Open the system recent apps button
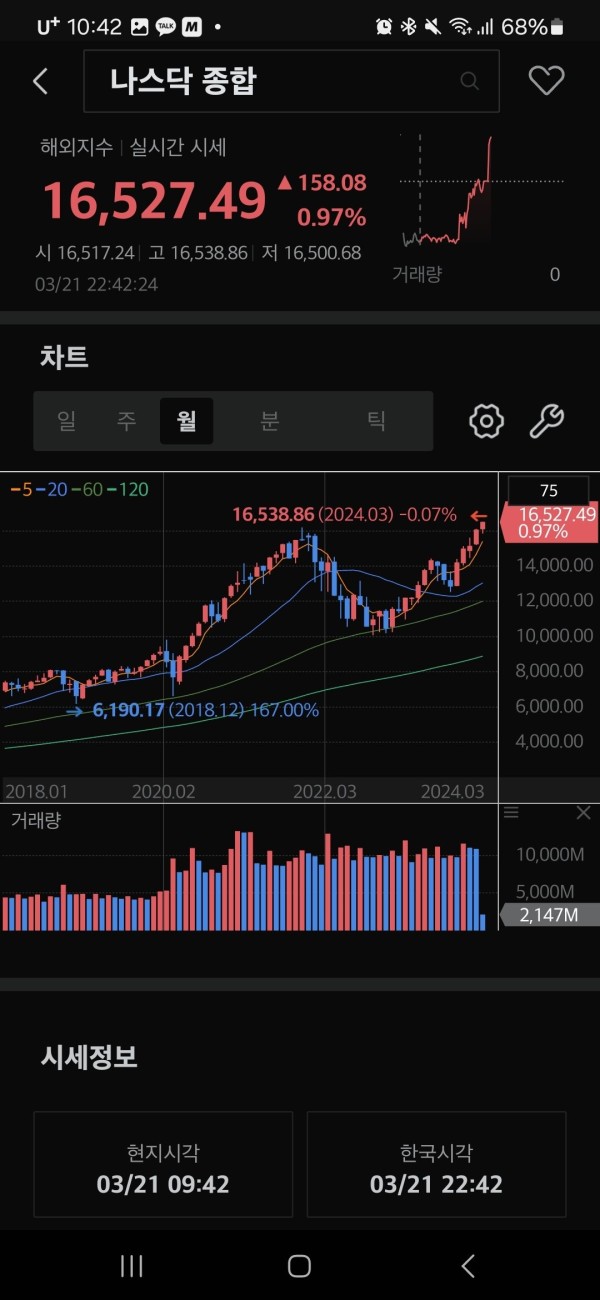Viewport: 600px width, 1300px height. [x=131, y=1266]
